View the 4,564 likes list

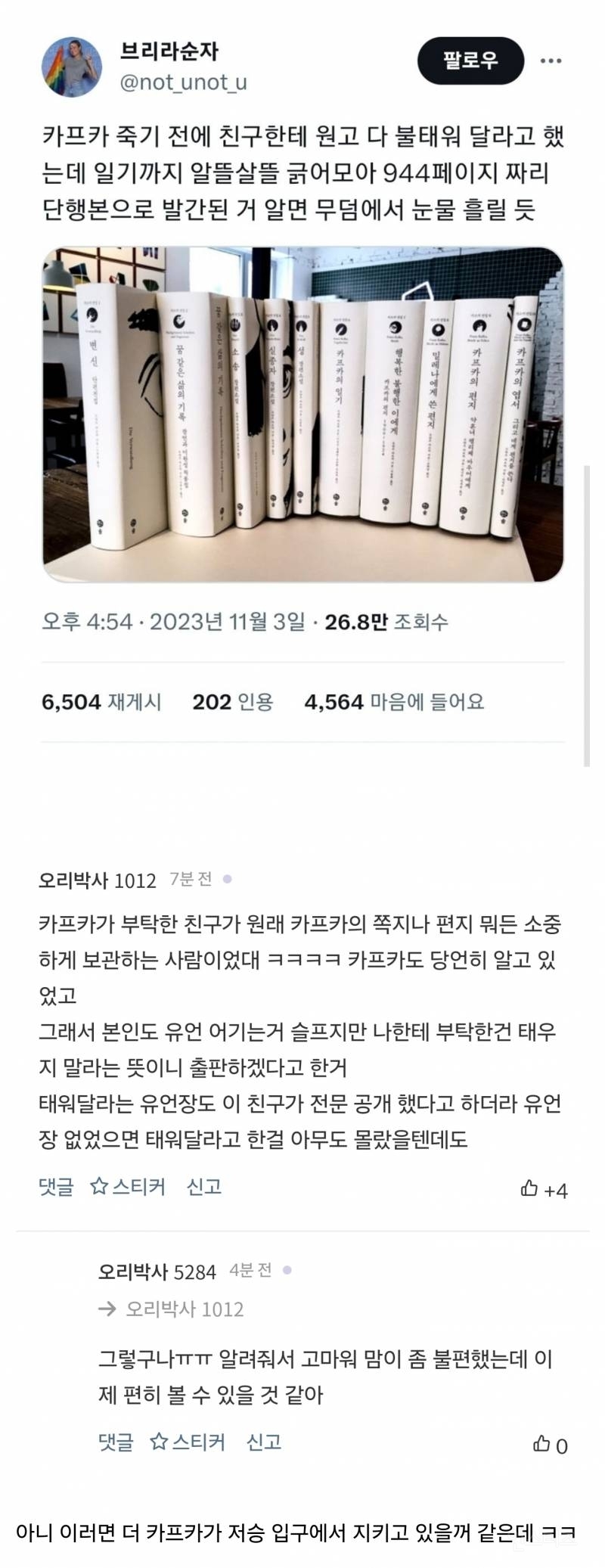click(393, 702)
